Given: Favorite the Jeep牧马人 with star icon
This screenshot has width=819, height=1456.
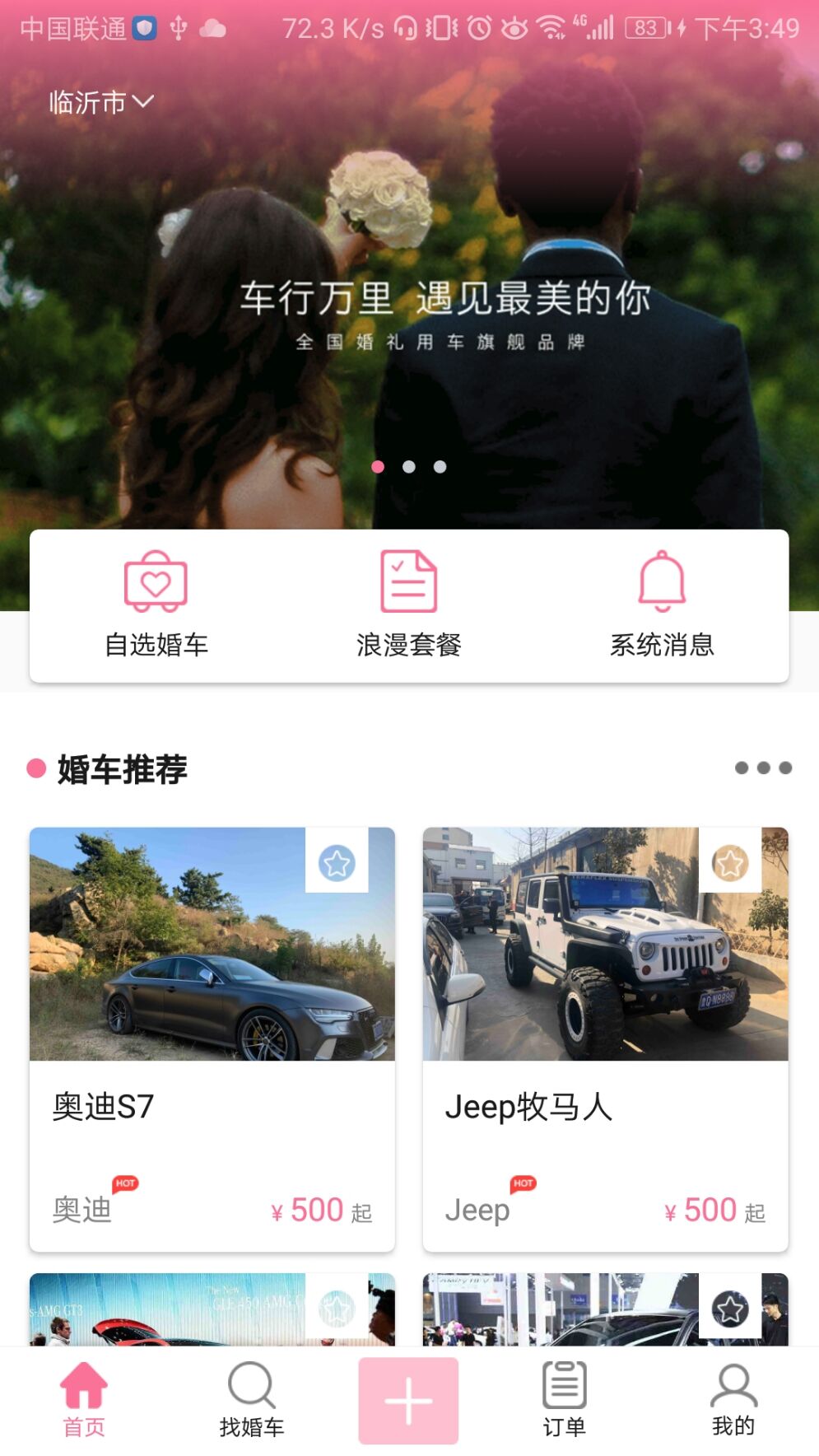Looking at the screenshot, I should click(730, 863).
